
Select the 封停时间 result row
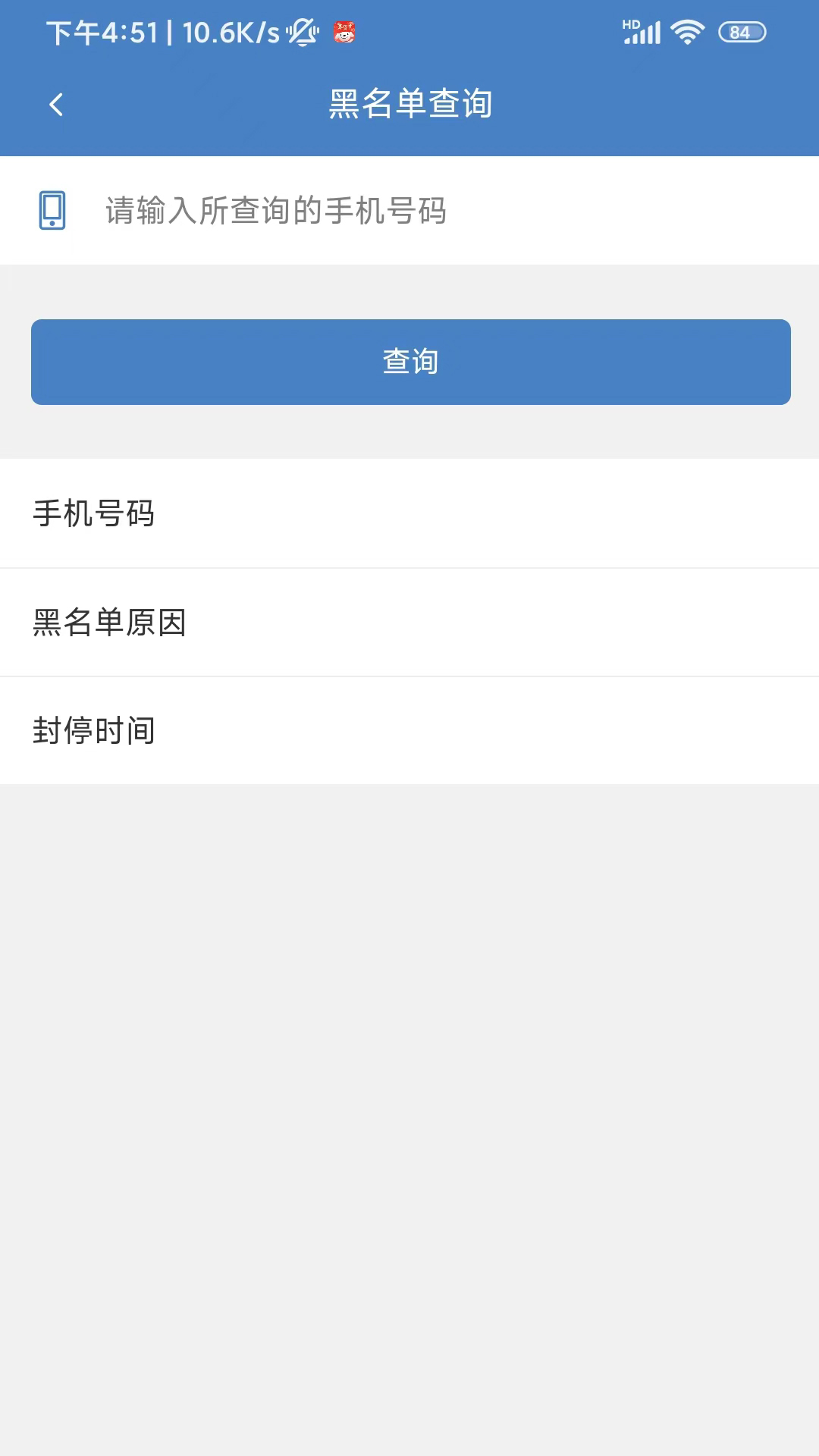point(409,730)
